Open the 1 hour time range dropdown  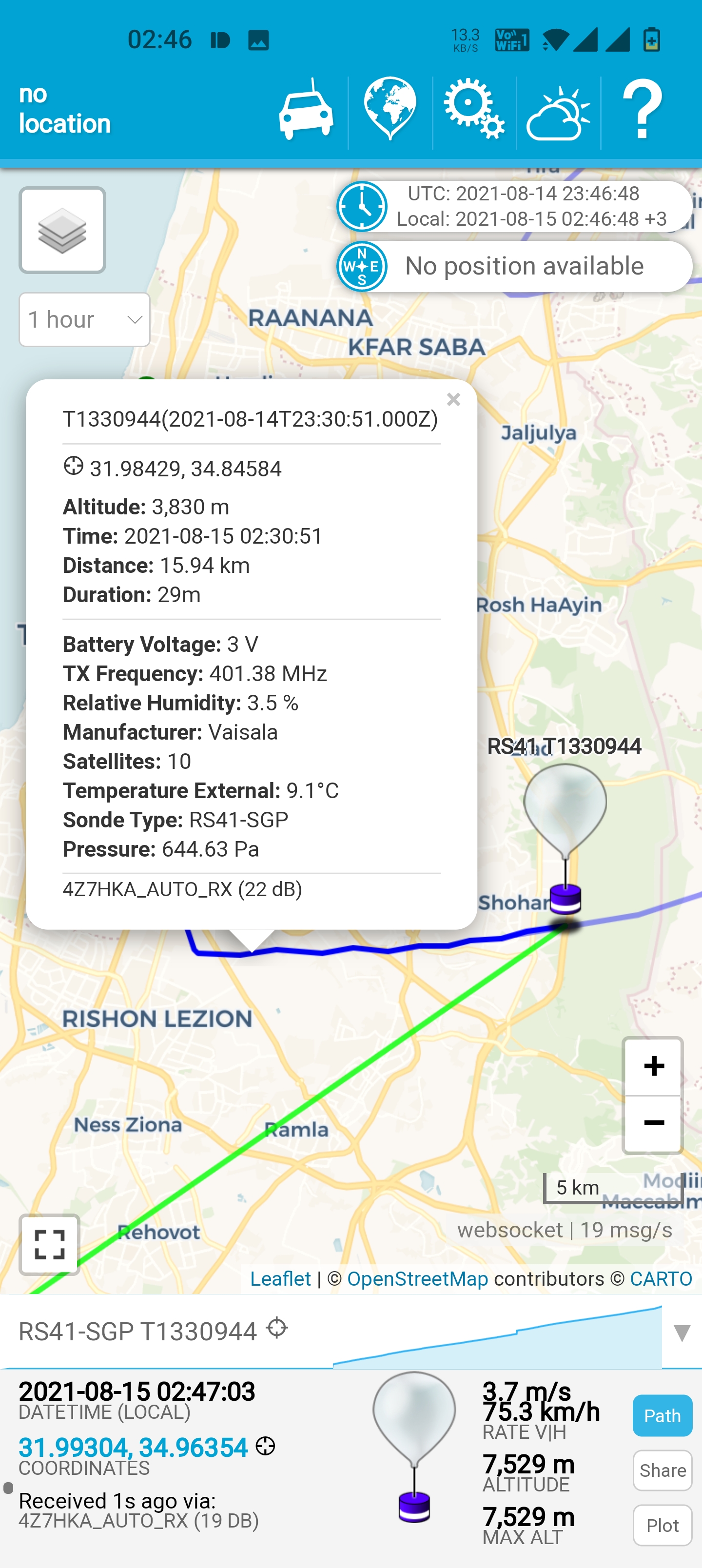(x=84, y=319)
